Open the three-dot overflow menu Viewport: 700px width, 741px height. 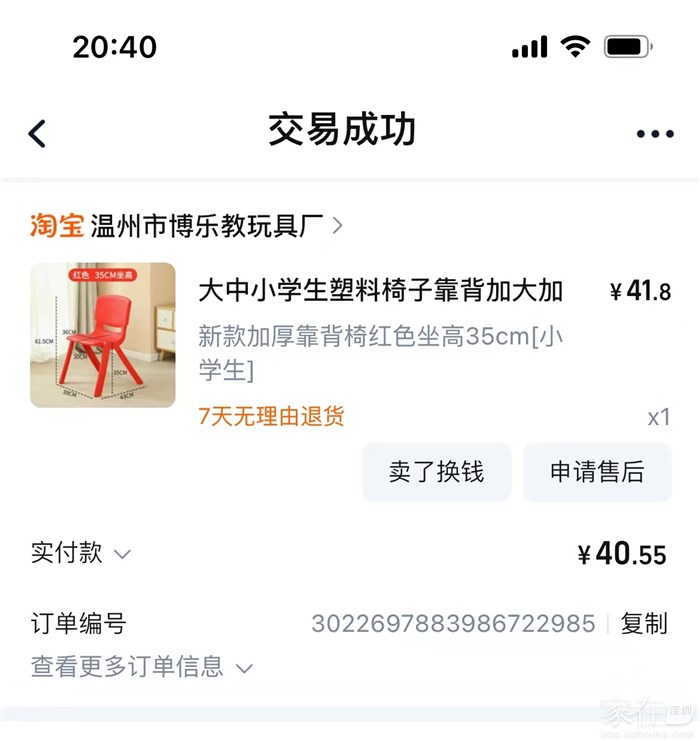point(654,134)
